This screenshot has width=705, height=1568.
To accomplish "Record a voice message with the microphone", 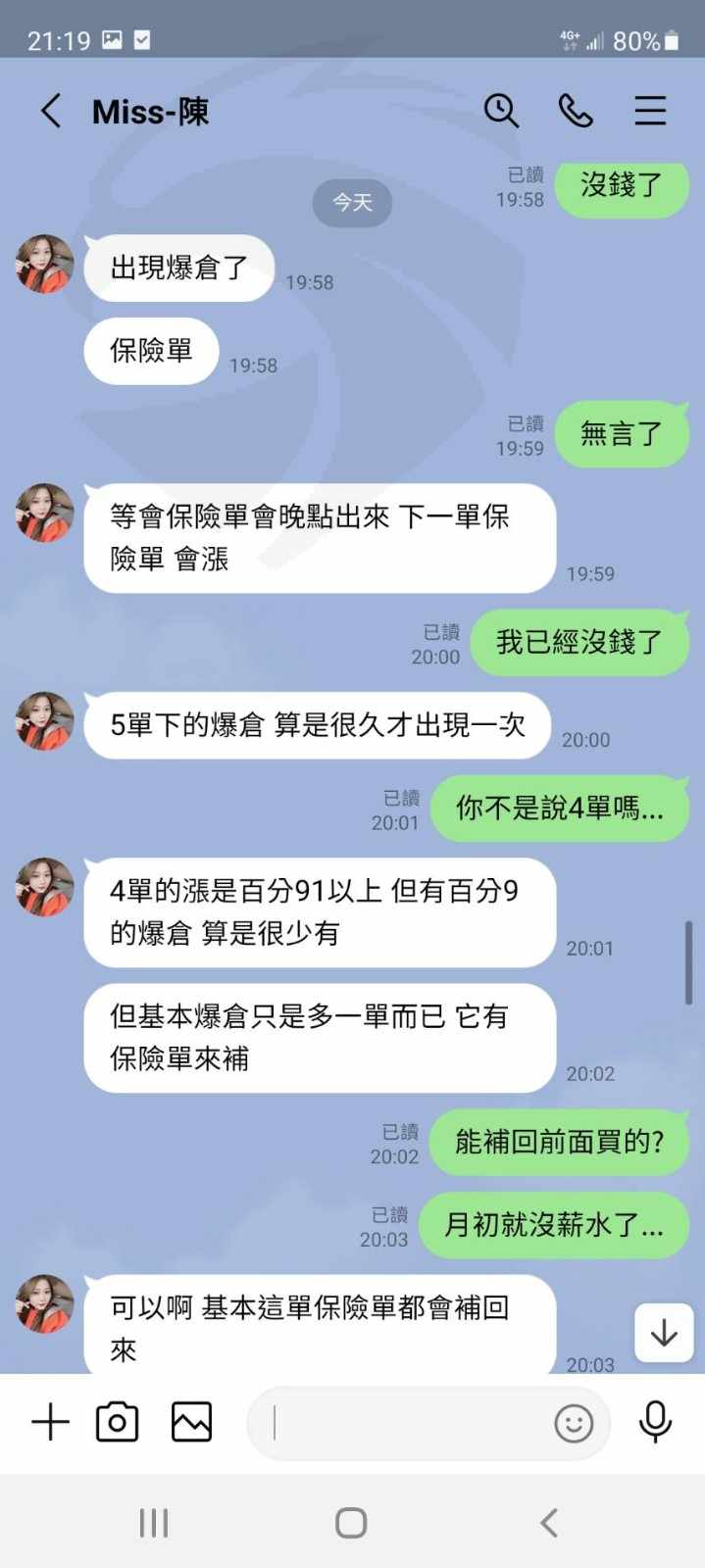I will coord(655,1422).
